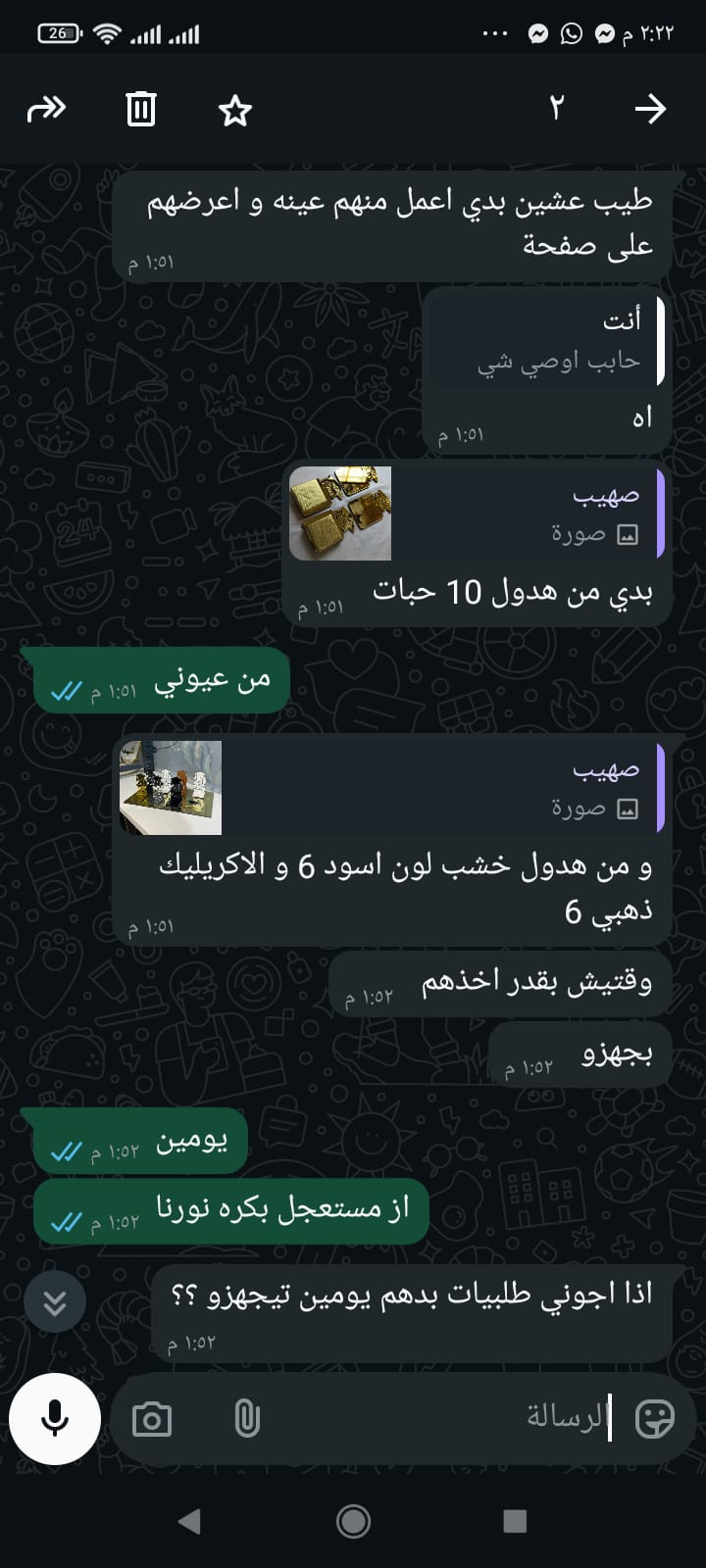This screenshot has height=1568, width=706.
Task: Exit message selection mode
Action: [650, 109]
